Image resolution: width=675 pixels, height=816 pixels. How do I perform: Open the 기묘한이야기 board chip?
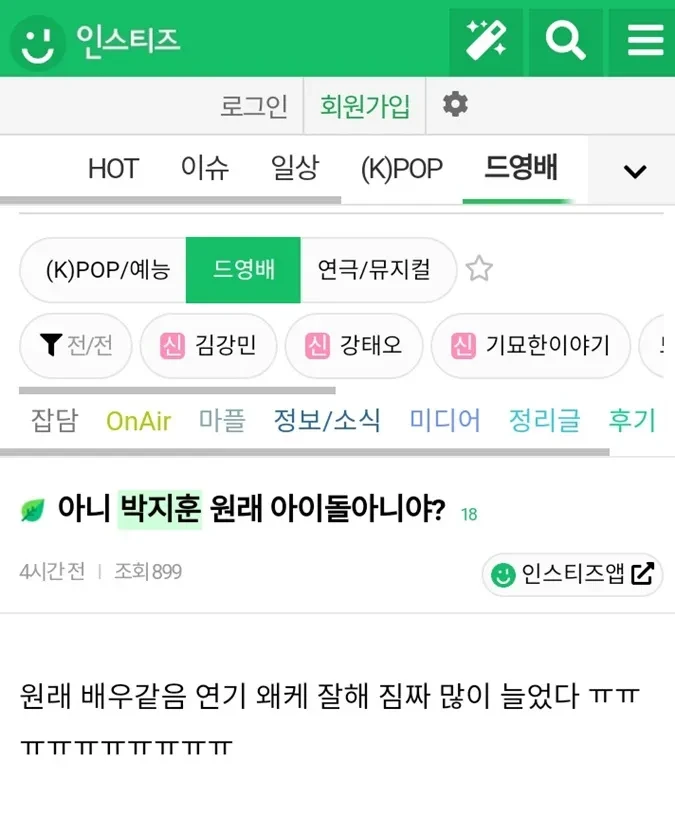coord(531,346)
